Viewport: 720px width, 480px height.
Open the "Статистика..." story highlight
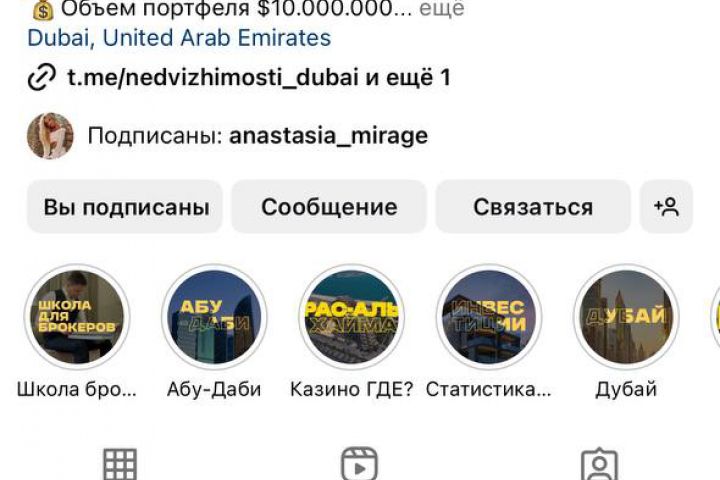pyautogui.click(x=488, y=317)
